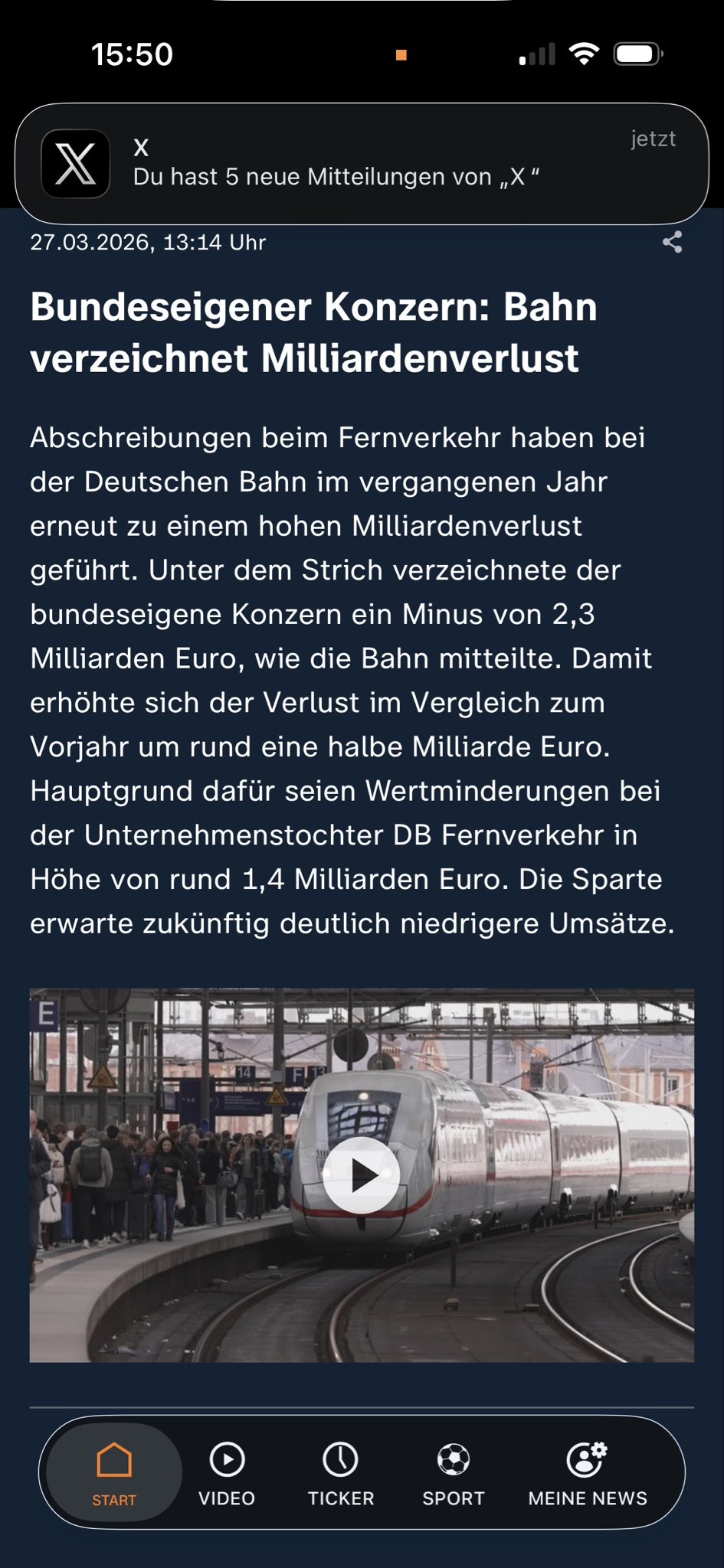This screenshot has width=724, height=1568.
Task: Switch to the Sport tab
Action: (454, 1473)
